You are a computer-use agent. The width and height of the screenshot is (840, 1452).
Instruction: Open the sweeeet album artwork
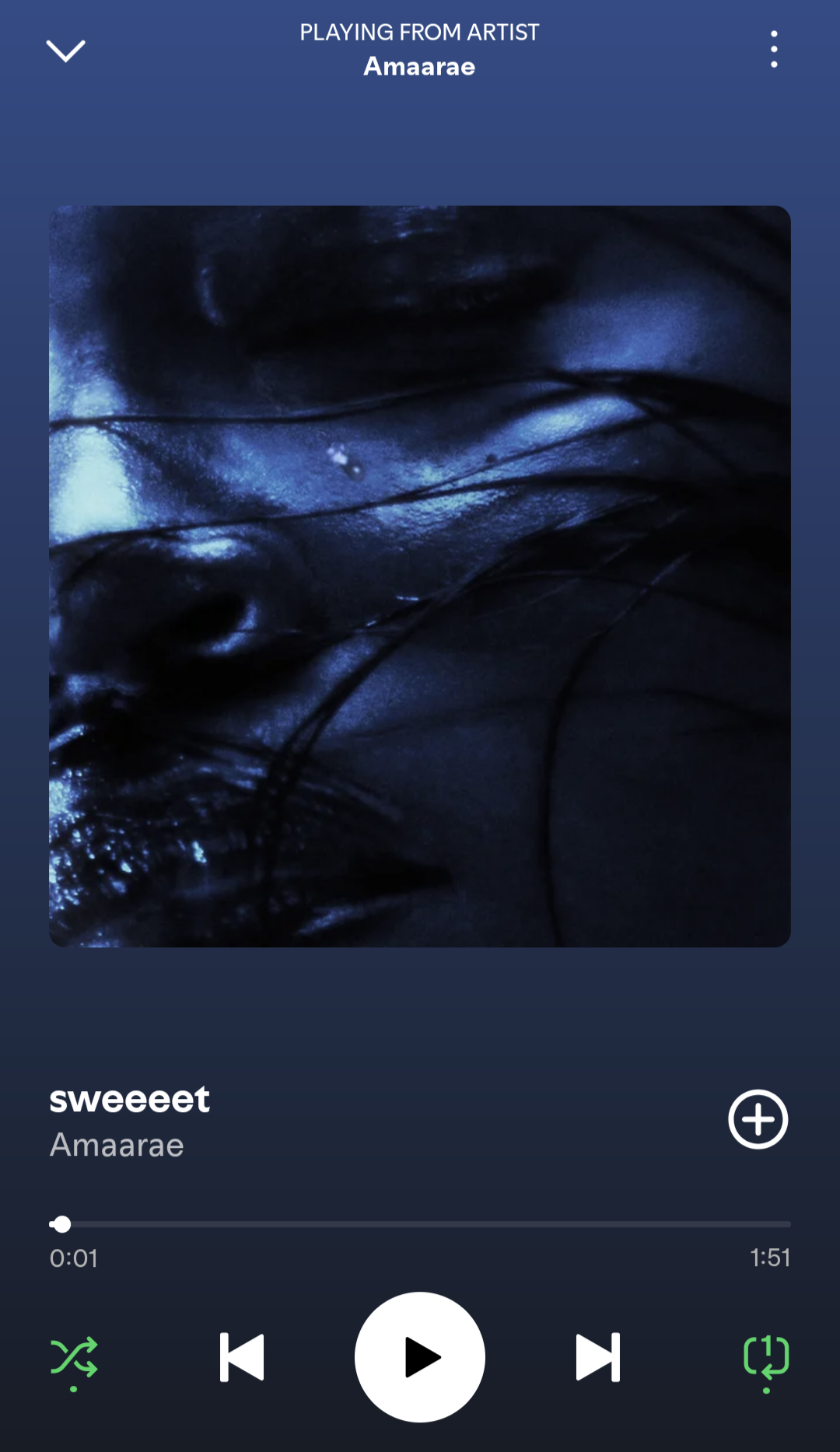point(420,576)
